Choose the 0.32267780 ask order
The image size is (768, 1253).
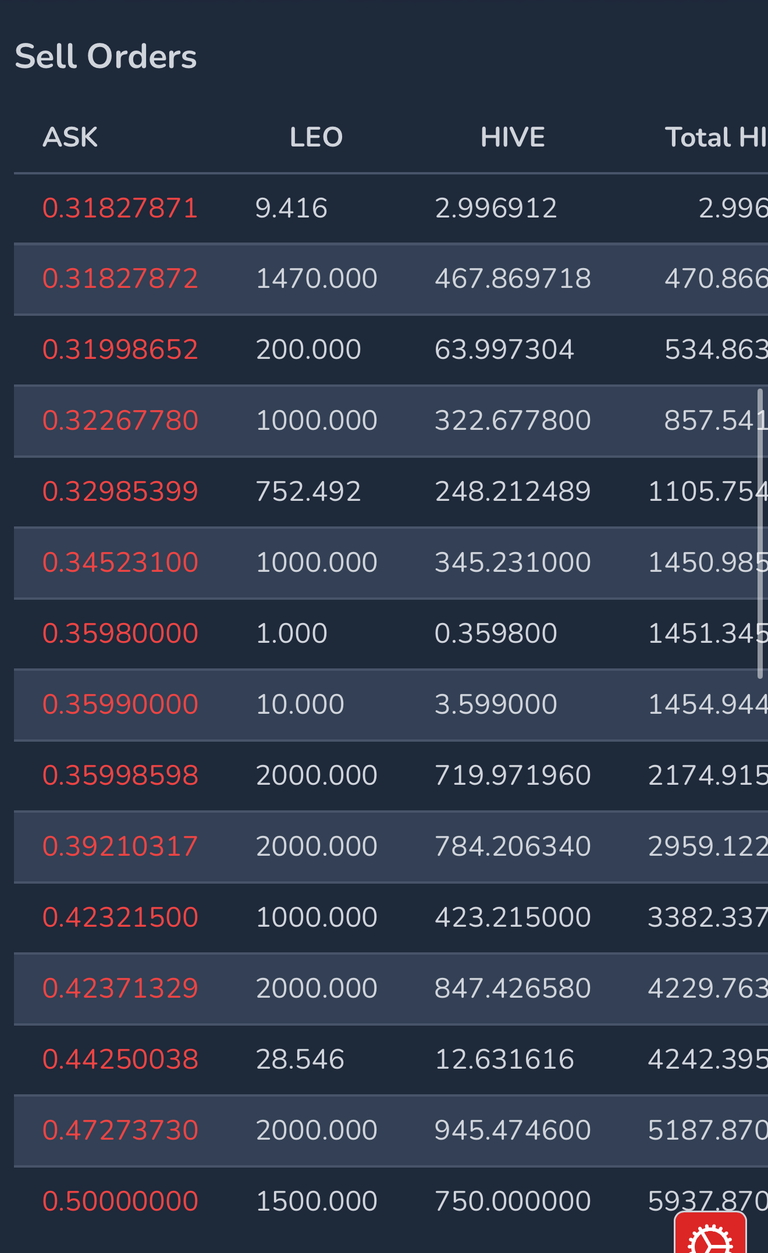391,421
